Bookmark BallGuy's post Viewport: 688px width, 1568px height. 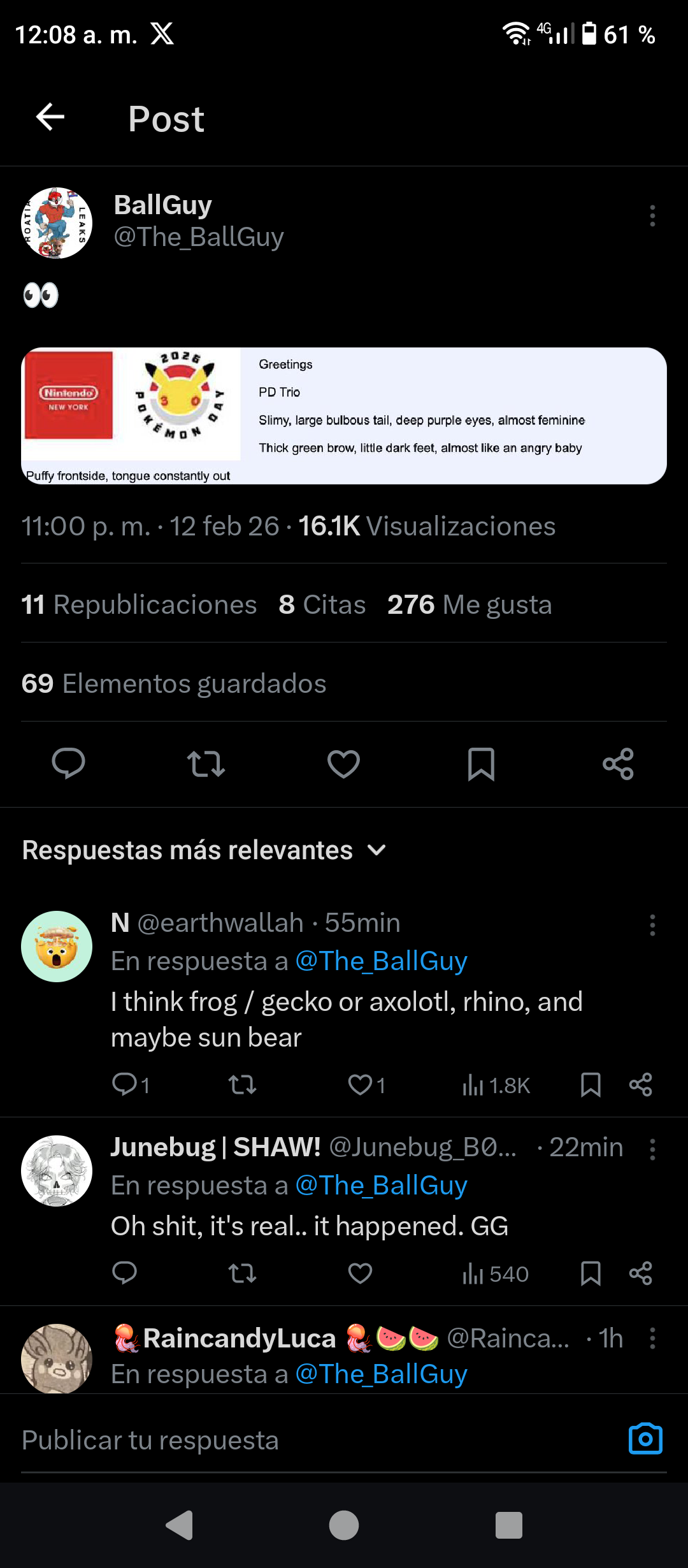481,764
